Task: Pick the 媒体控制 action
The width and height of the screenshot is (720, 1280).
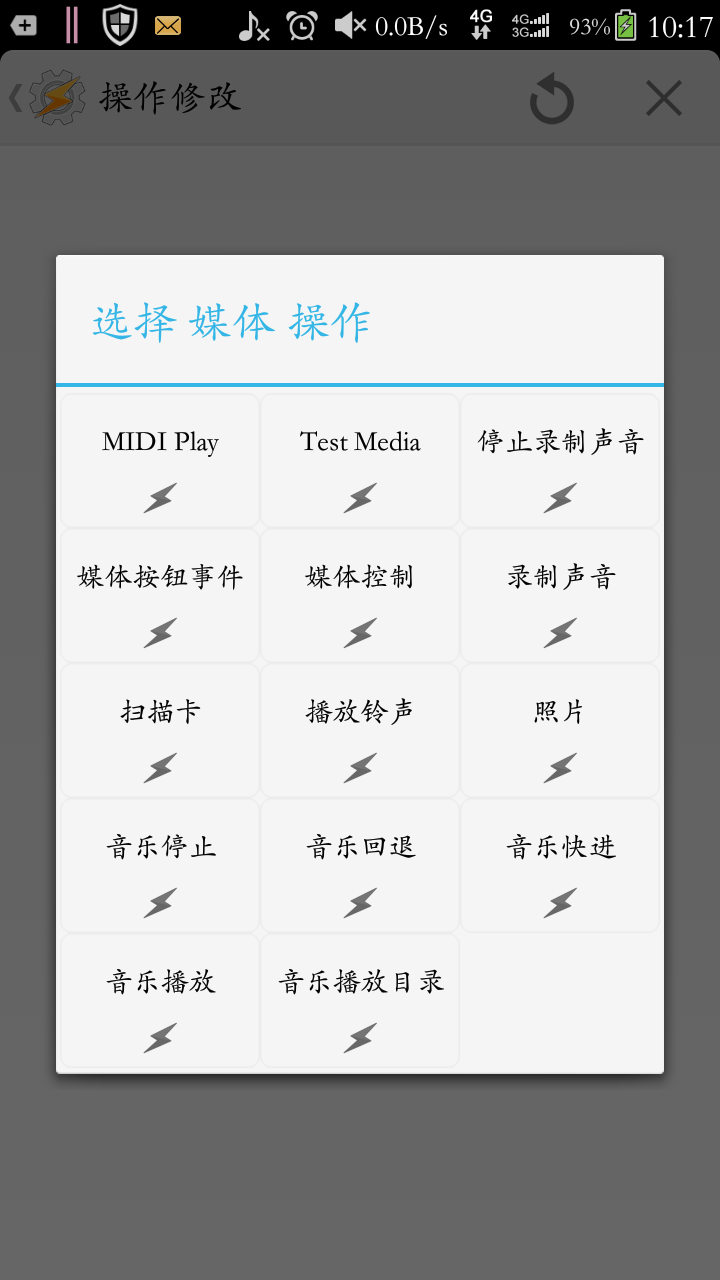Action: tap(360, 596)
